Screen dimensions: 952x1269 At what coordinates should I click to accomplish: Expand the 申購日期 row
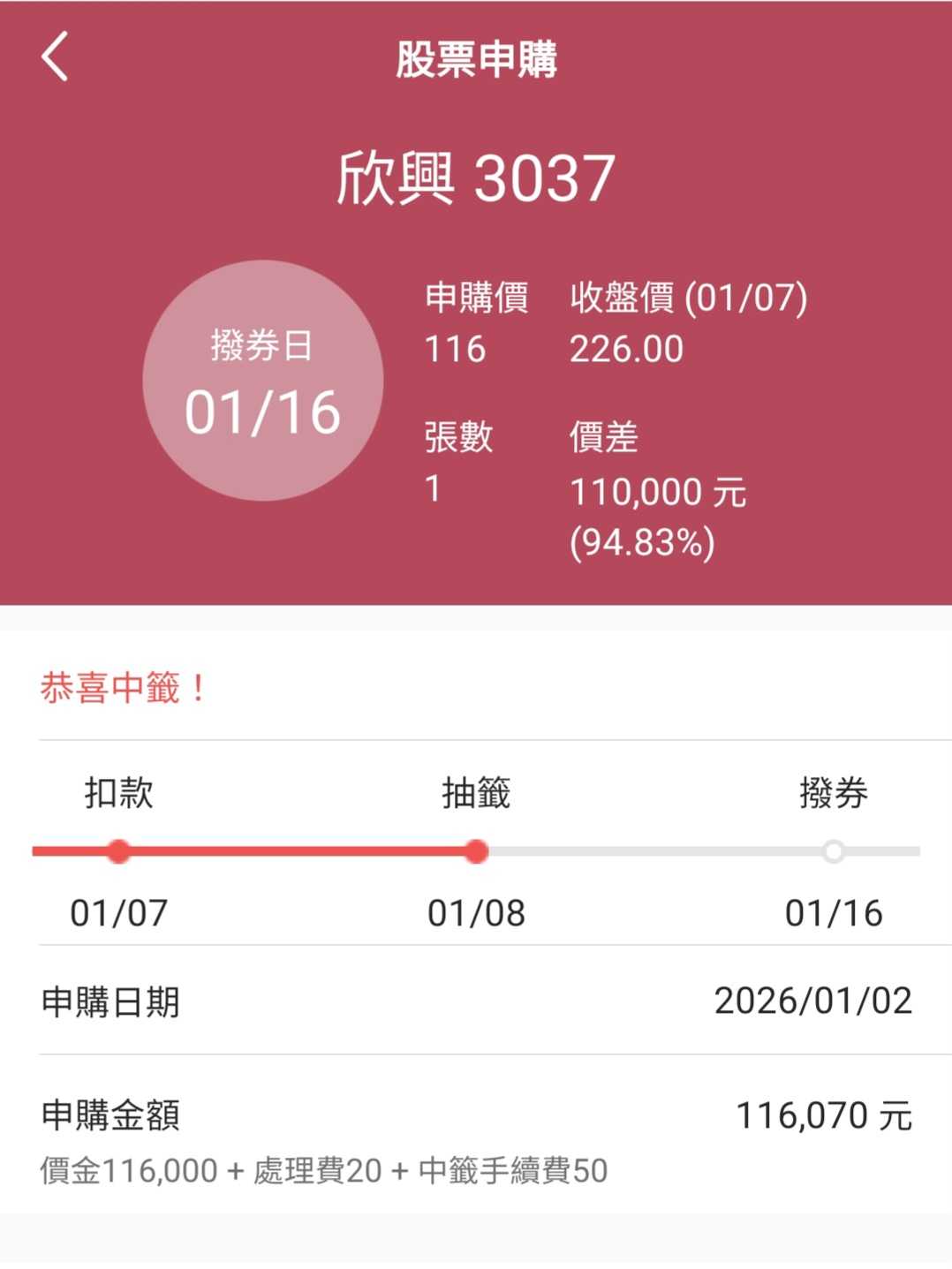pyautogui.click(x=476, y=1001)
